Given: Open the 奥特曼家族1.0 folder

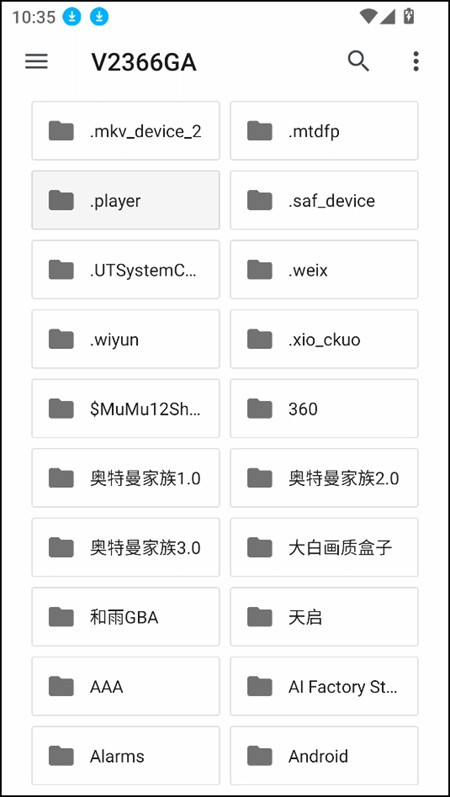Looking at the screenshot, I should point(126,478).
